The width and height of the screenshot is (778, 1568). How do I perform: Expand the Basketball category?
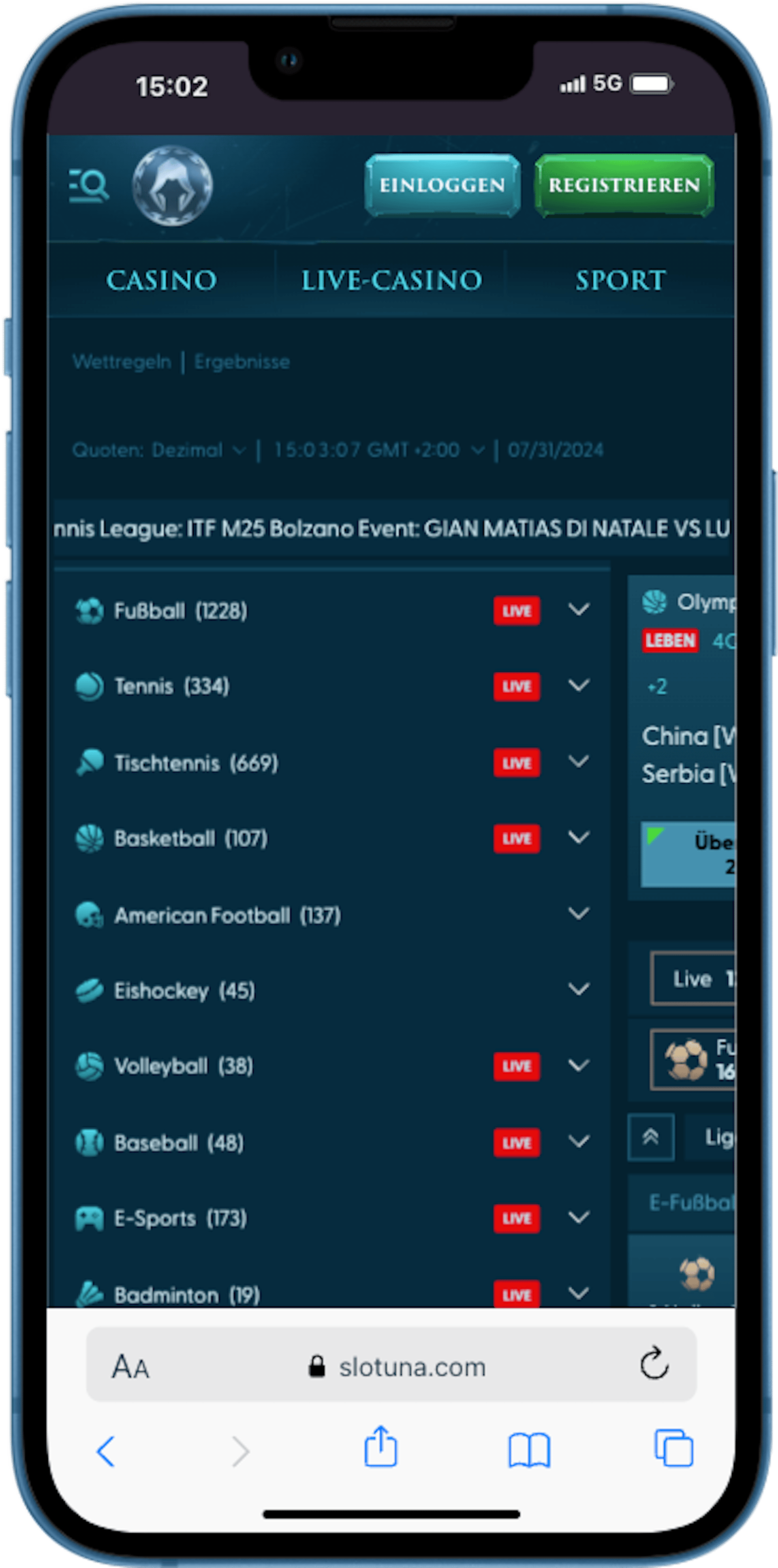pyautogui.click(x=579, y=838)
